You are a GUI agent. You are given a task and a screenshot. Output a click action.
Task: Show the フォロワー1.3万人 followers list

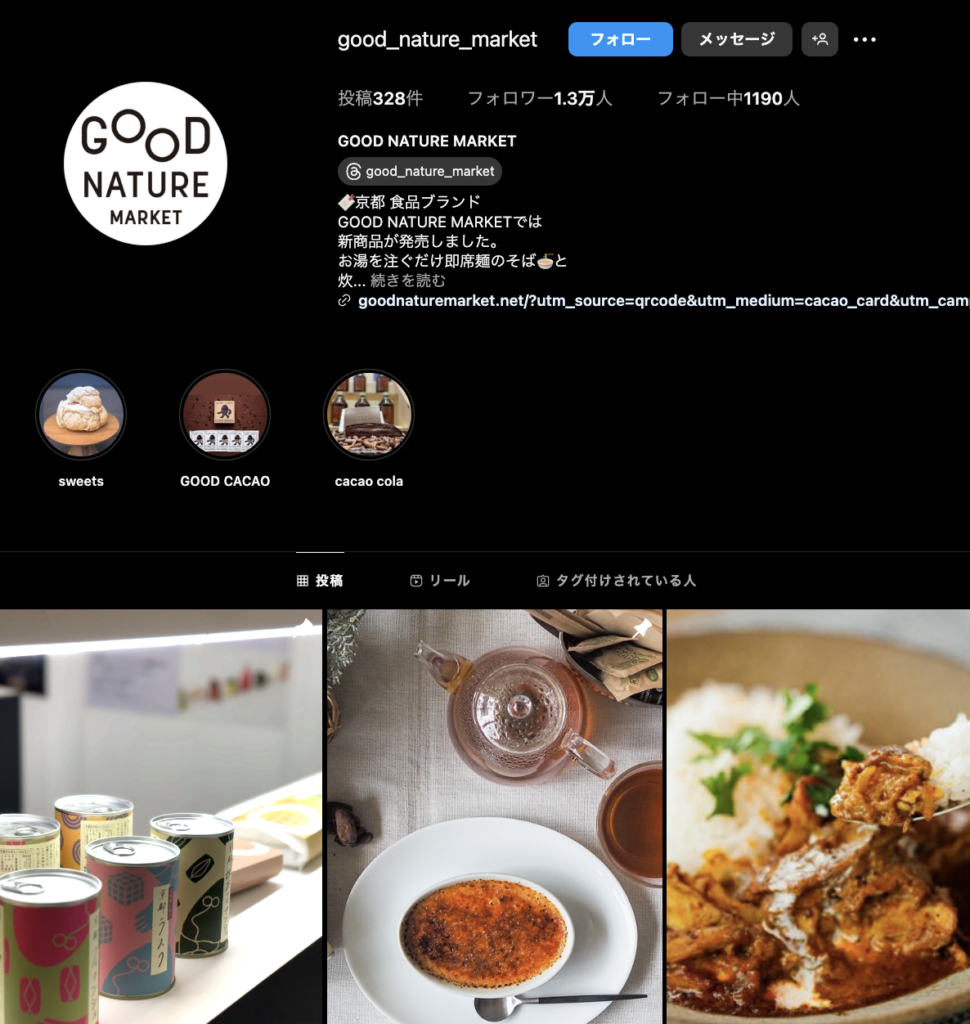click(x=539, y=99)
